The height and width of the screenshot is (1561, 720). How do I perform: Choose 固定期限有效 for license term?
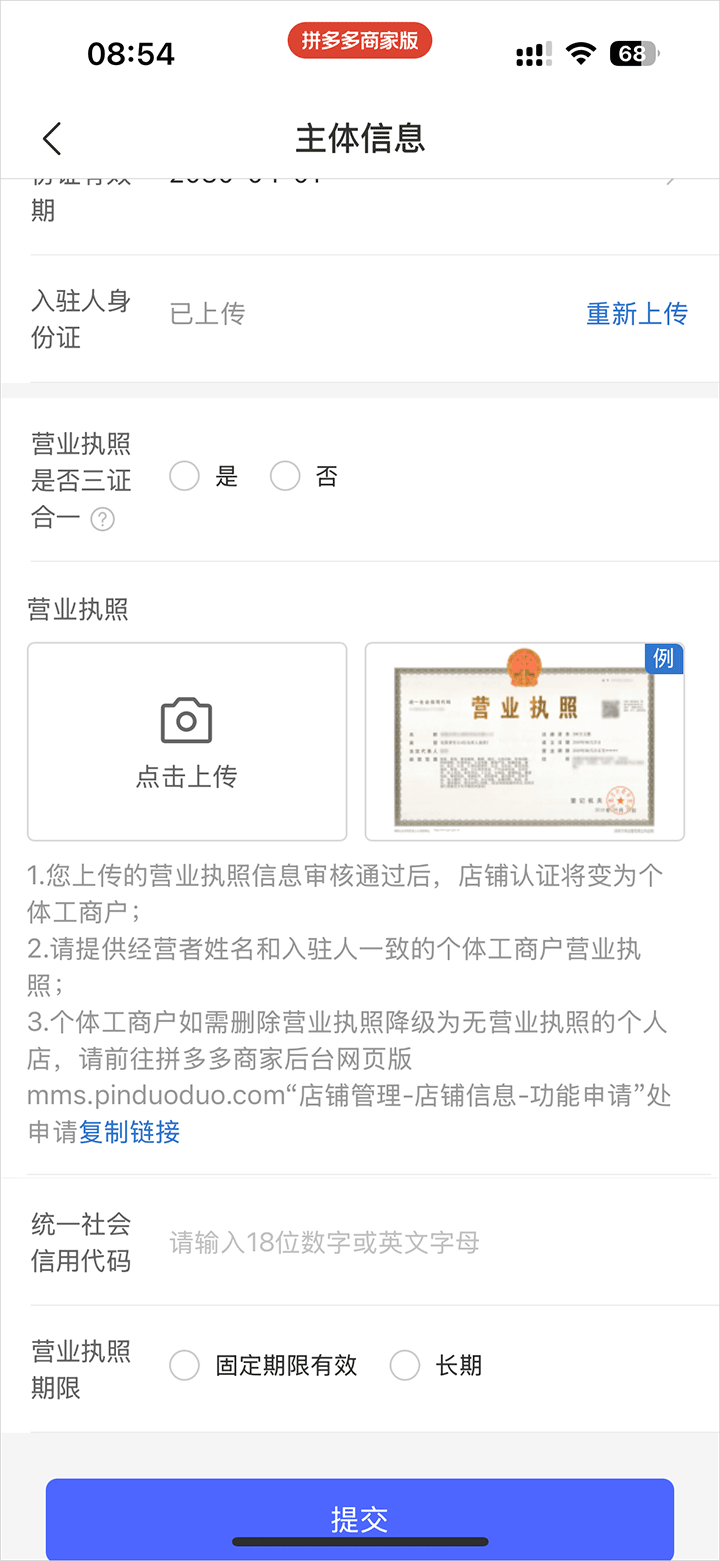coord(185,1366)
